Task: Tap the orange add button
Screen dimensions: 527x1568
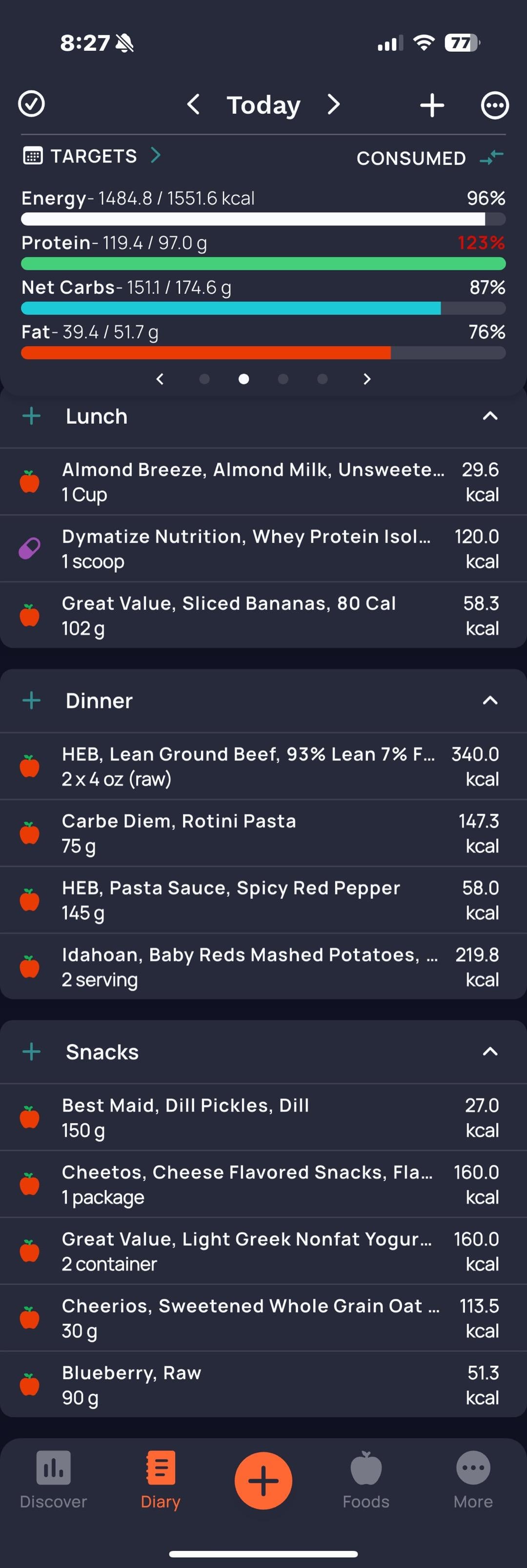Action: 263,1481
